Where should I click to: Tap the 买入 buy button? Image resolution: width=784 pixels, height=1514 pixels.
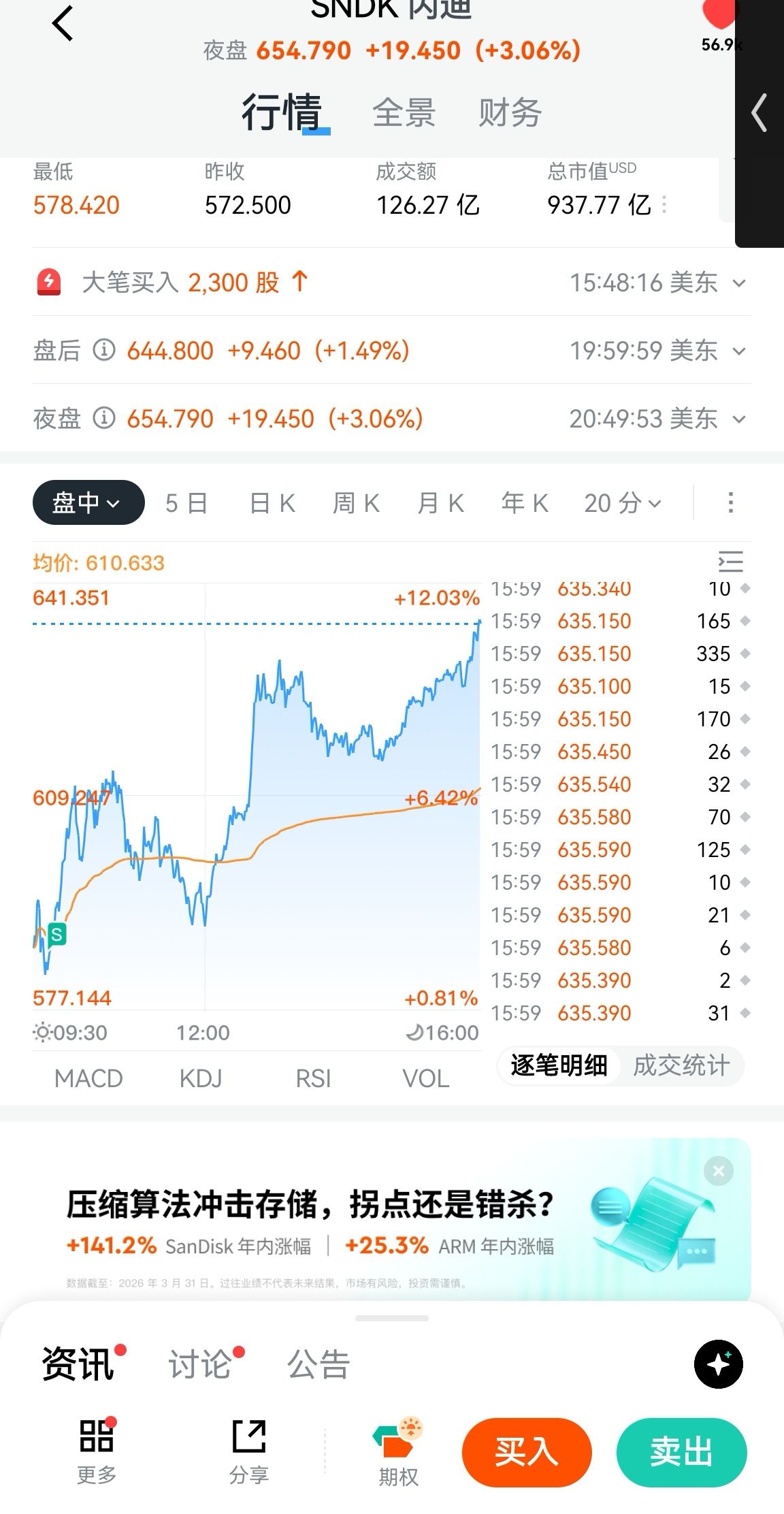pyautogui.click(x=527, y=1452)
